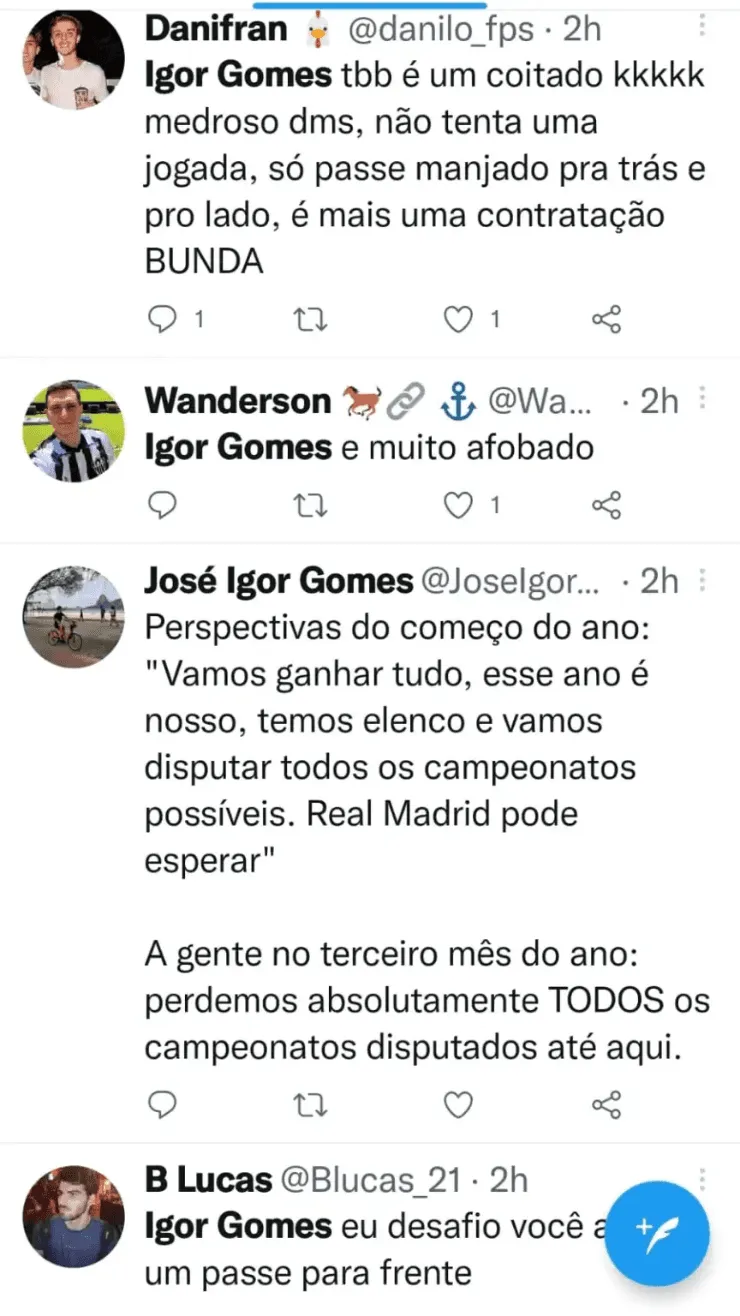Like Danifran's tweet

(458, 319)
